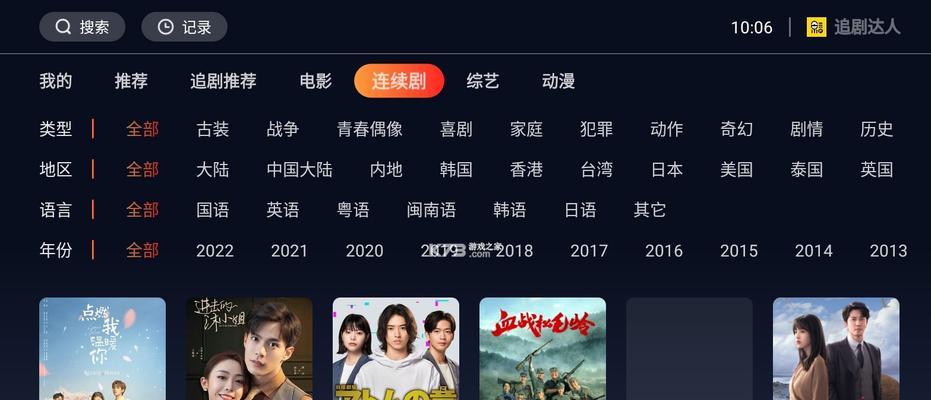Filter type by 喜剧
Viewport: 931px width, 400px height.
456,129
